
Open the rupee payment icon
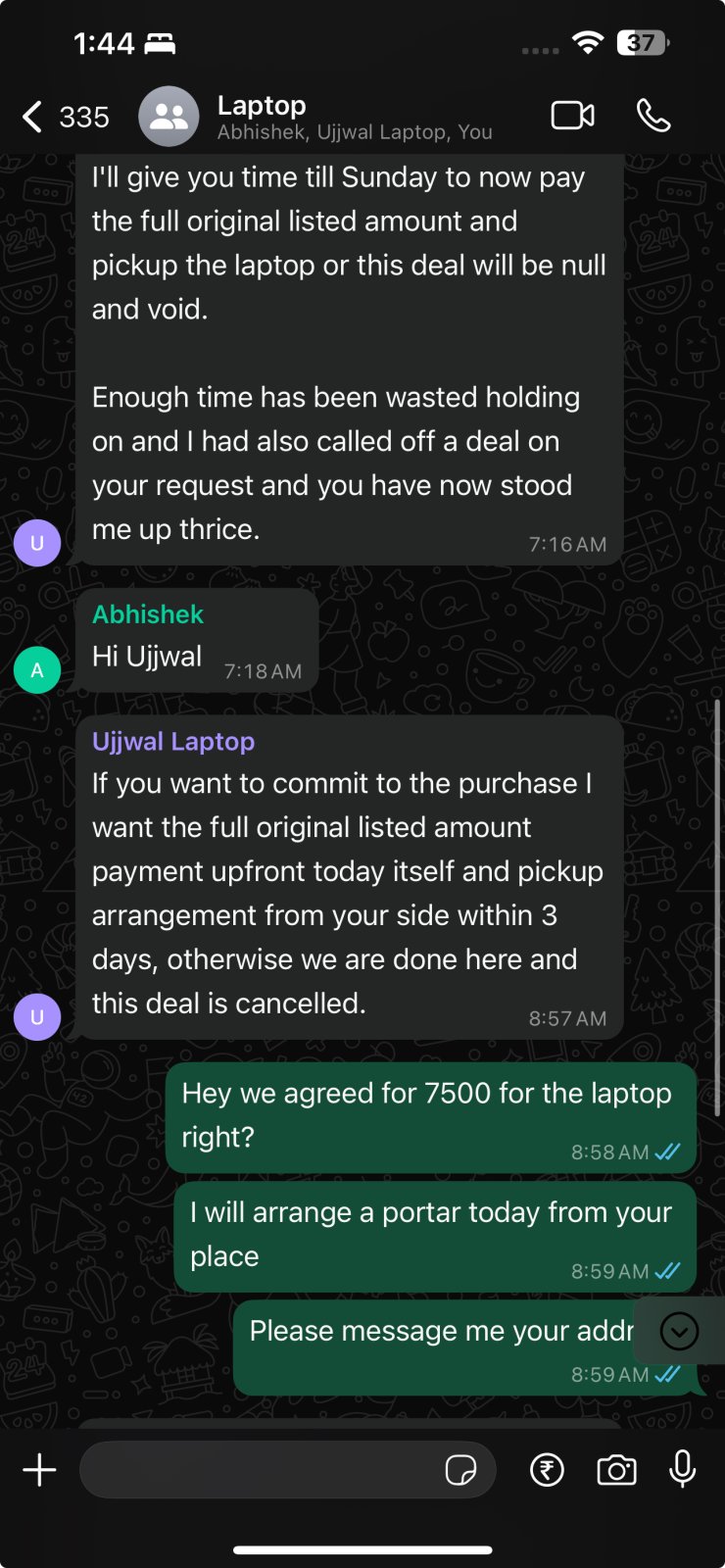[x=547, y=1470]
